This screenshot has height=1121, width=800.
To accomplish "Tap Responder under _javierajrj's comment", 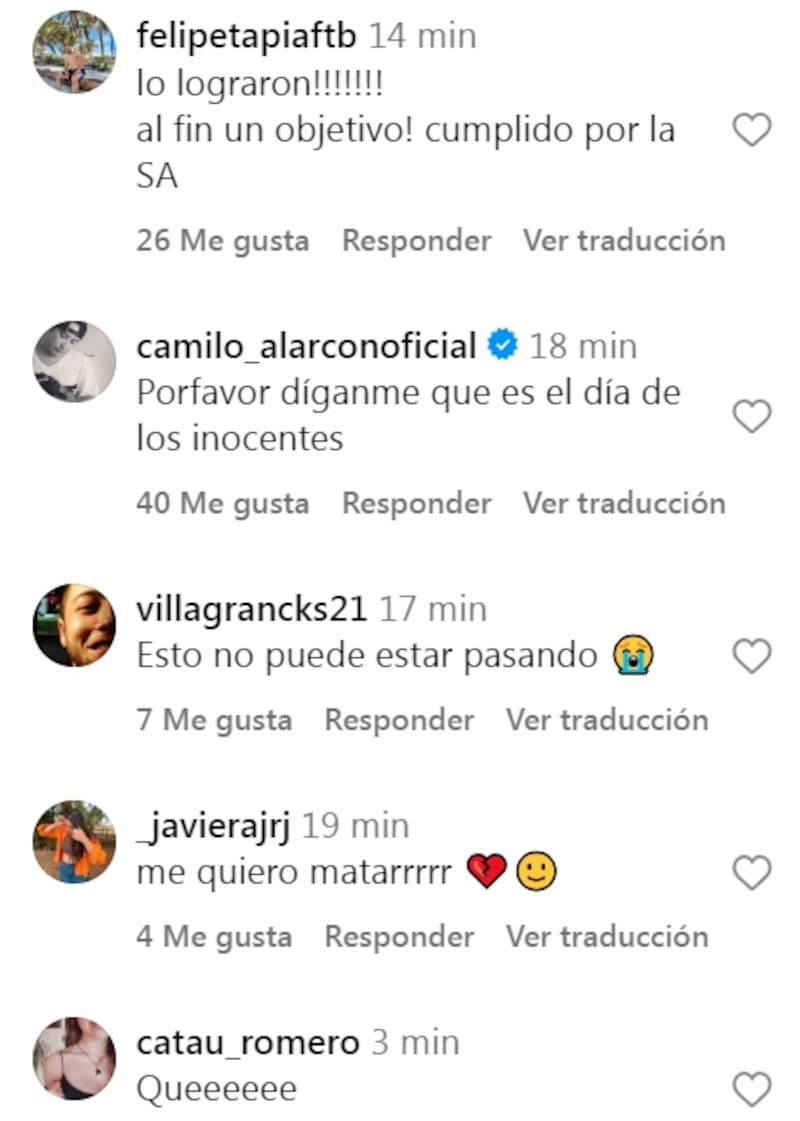I will [399, 937].
